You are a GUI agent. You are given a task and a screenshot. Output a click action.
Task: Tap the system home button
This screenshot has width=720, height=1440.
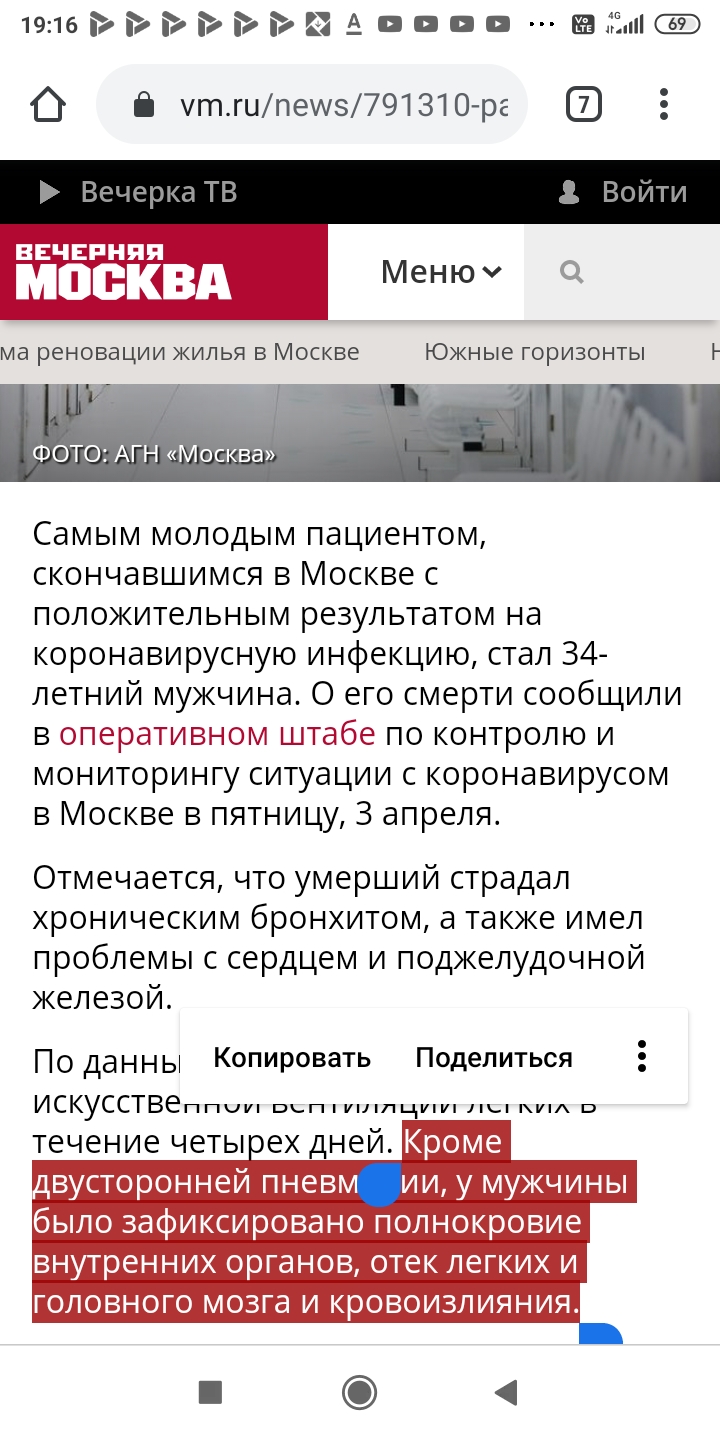[x=359, y=1392]
